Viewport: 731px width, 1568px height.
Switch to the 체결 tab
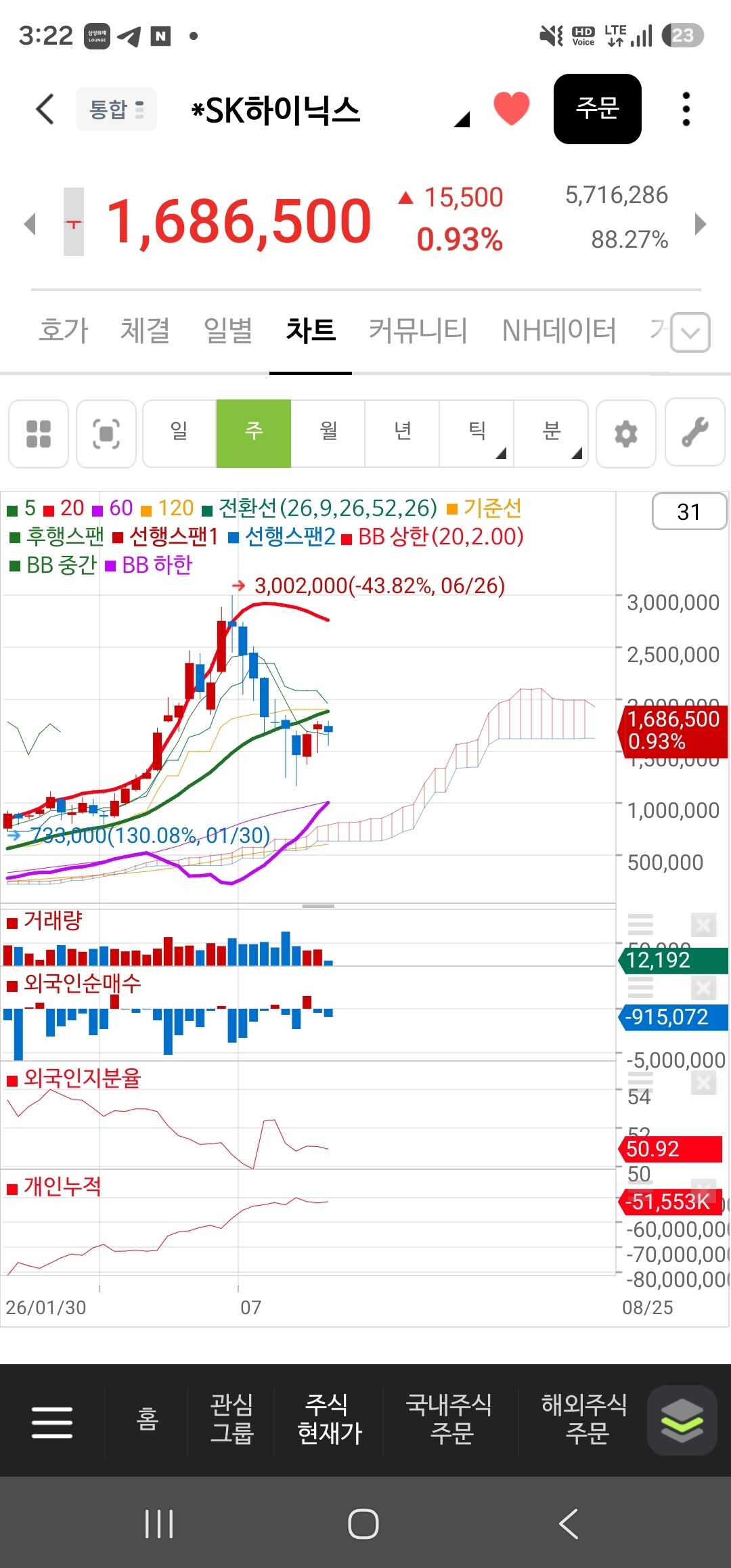tap(145, 330)
